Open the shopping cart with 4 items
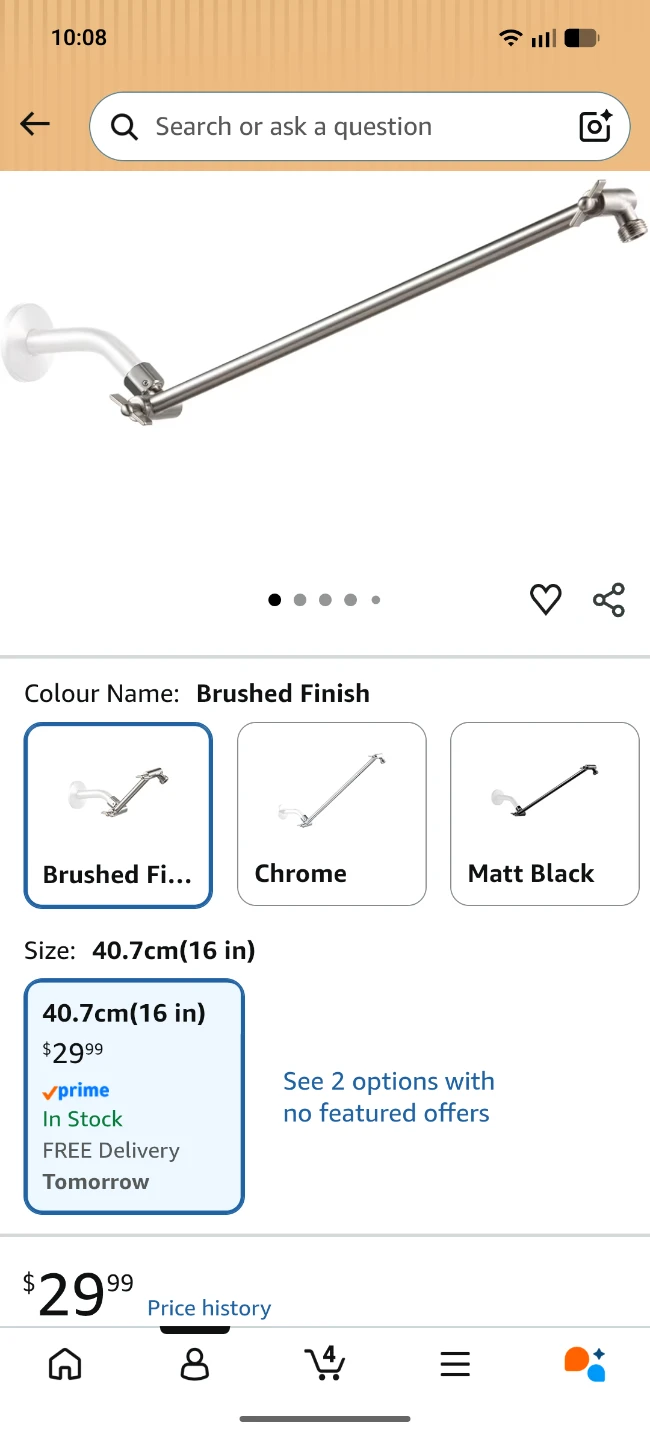The width and height of the screenshot is (650, 1440). point(325,1363)
